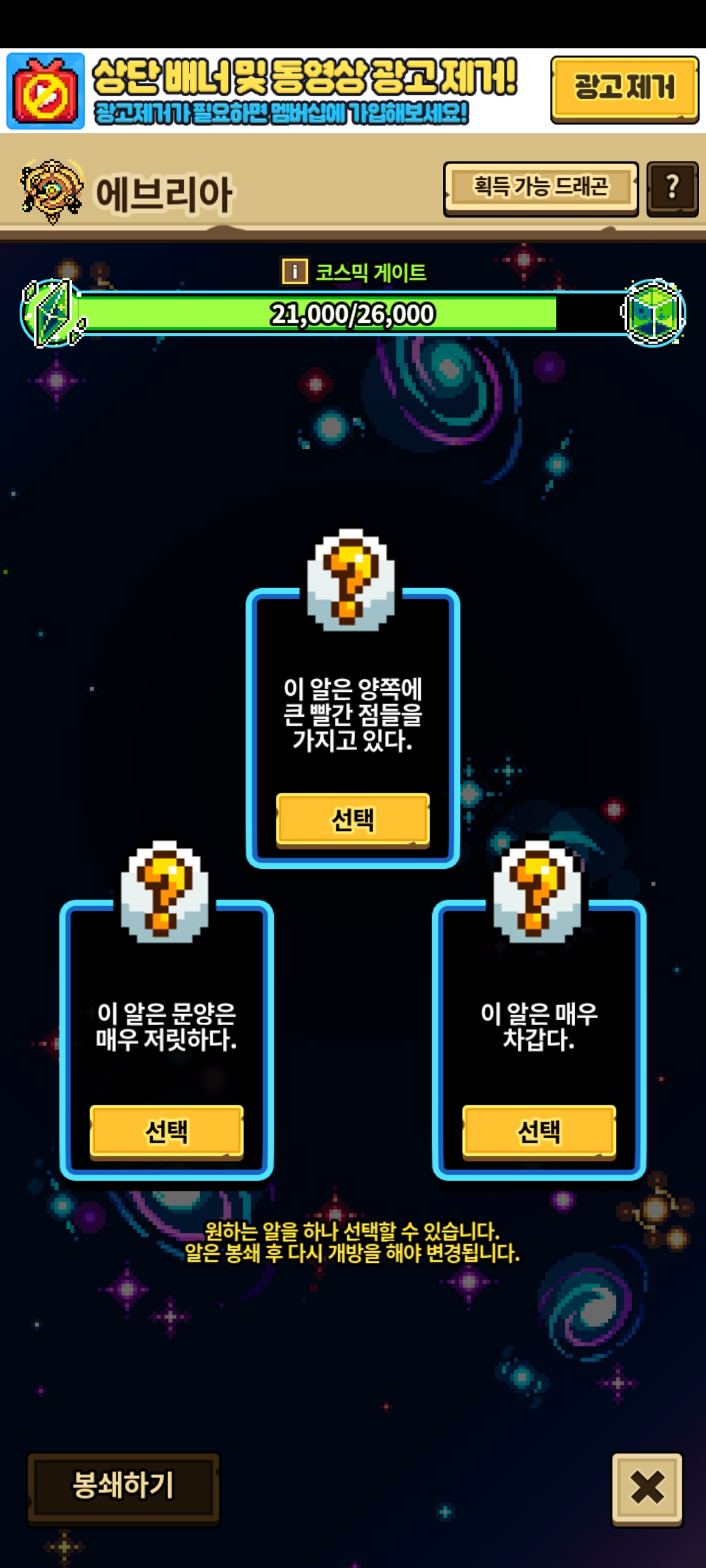Select the very cold egg
706x1568 pixels.
point(539,1131)
